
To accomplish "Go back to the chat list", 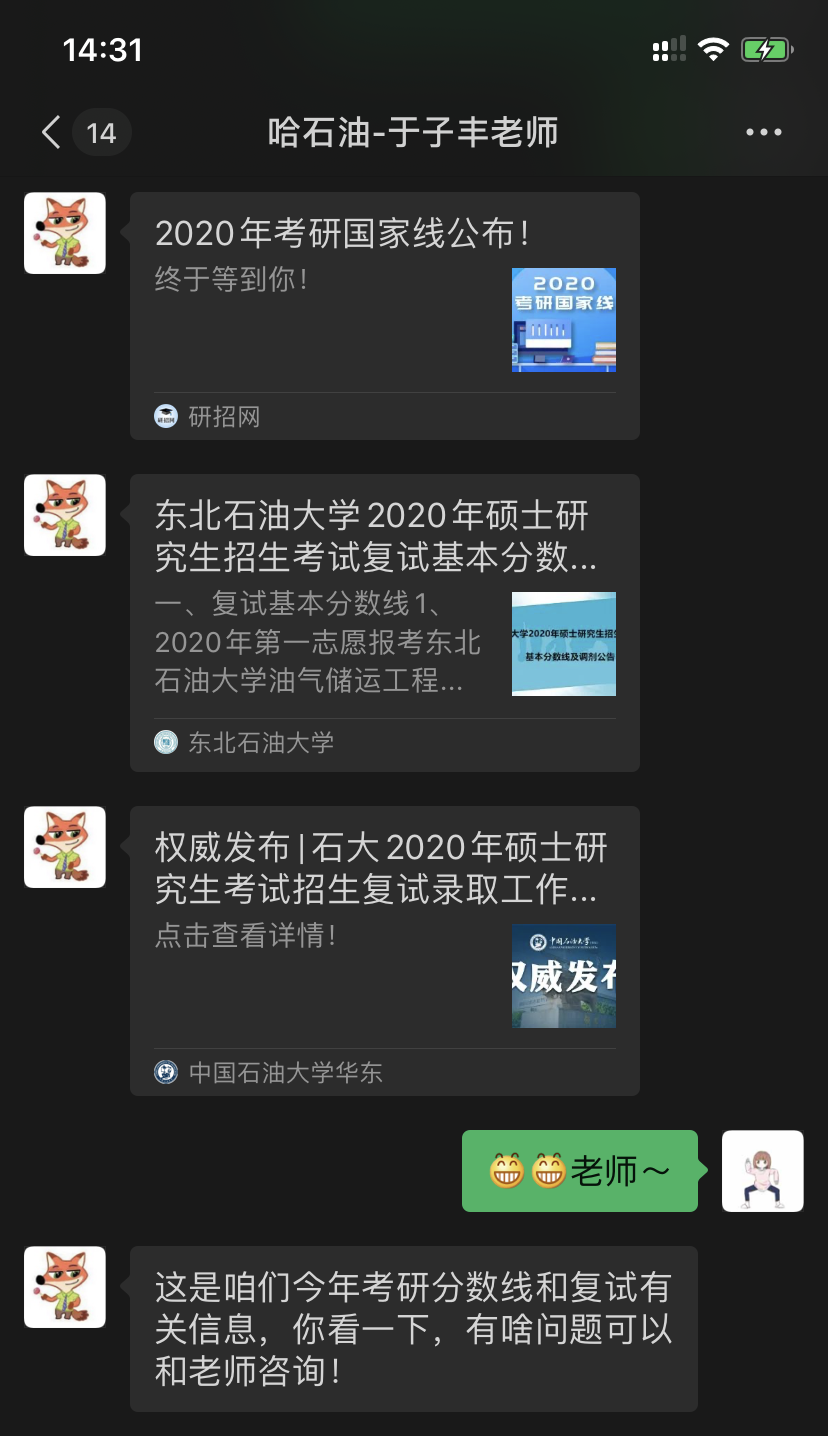I will [52, 132].
